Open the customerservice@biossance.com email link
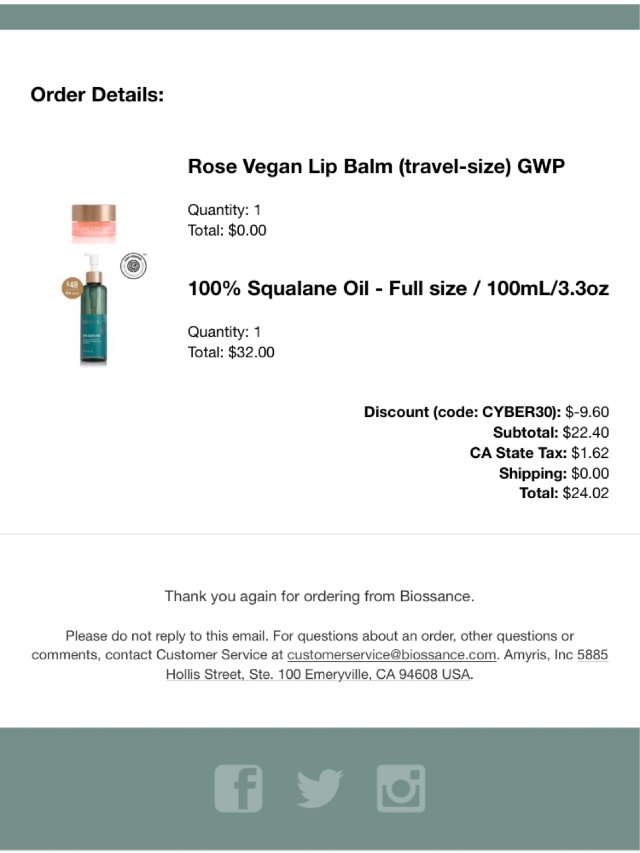This screenshot has width=640, height=853. 391,655
